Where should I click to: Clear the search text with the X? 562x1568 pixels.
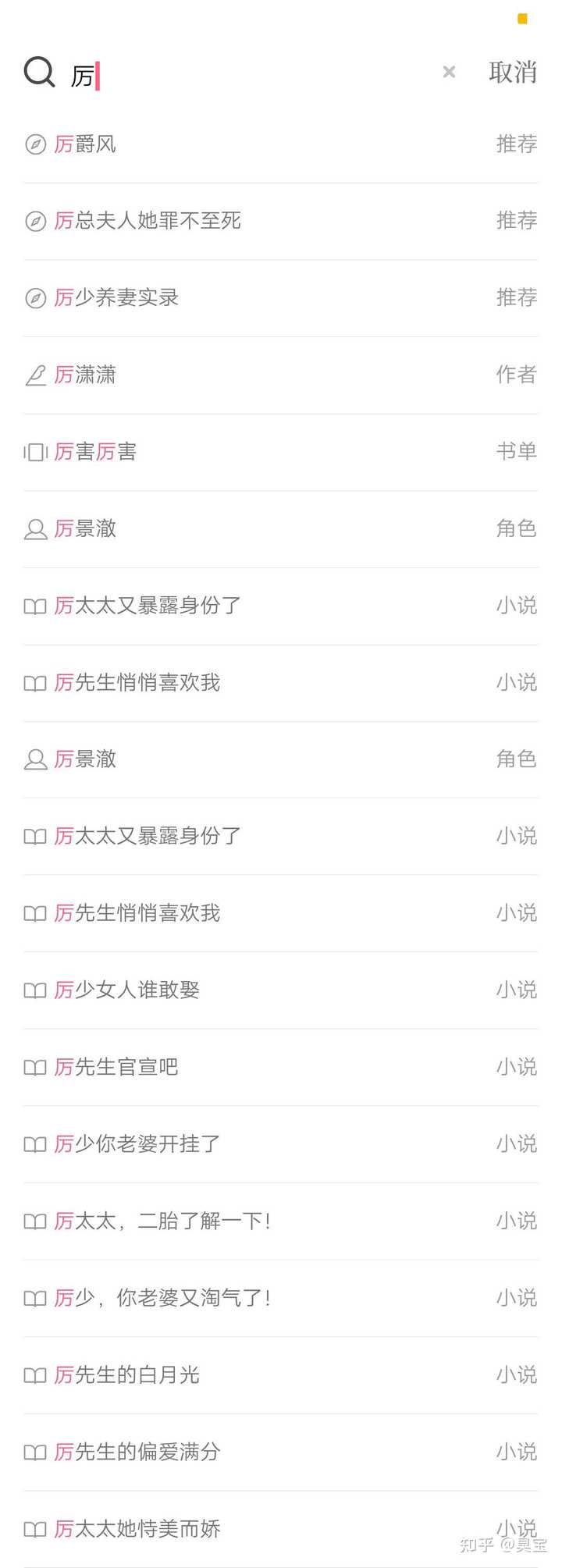tap(449, 73)
